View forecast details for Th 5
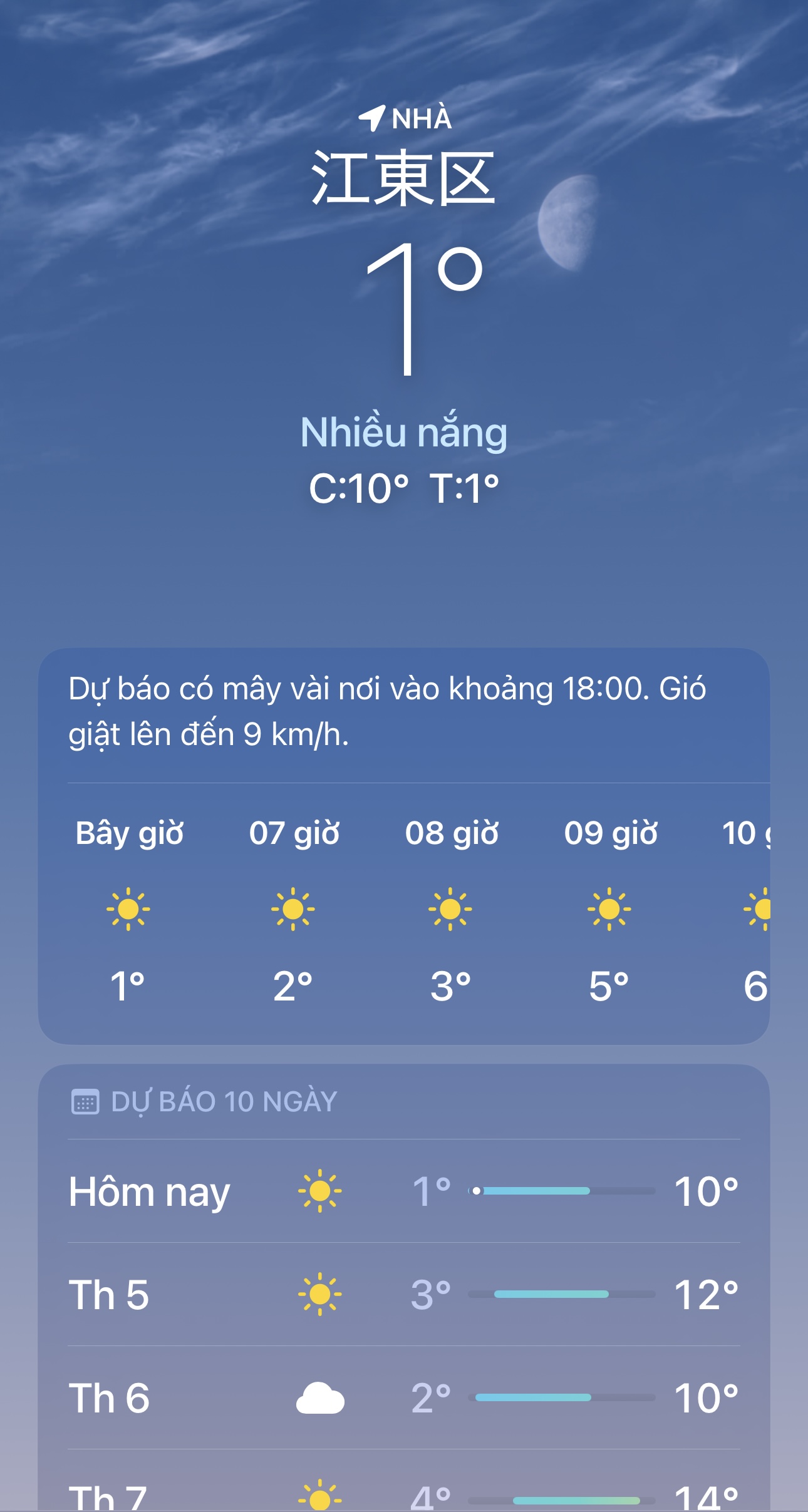Image resolution: width=808 pixels, height=1512 pixels. 403,1294
